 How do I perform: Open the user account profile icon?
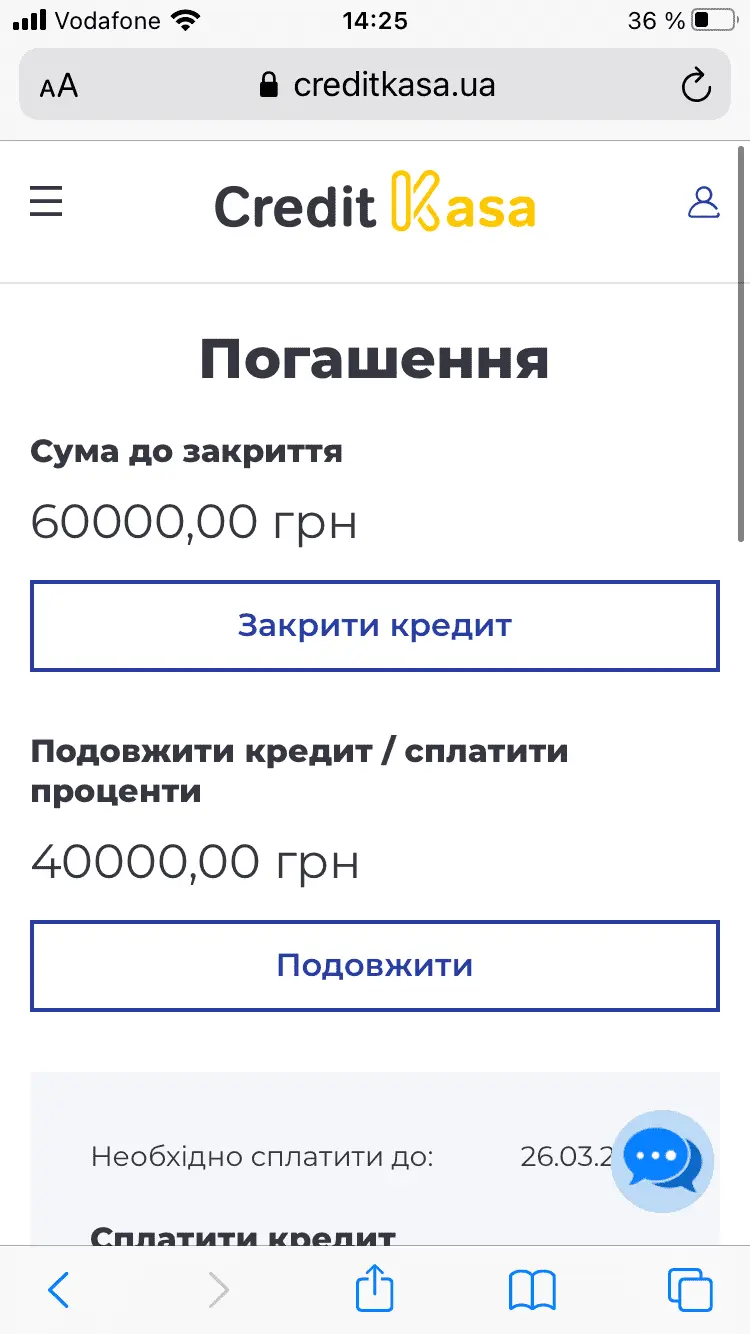coord(704,202)
